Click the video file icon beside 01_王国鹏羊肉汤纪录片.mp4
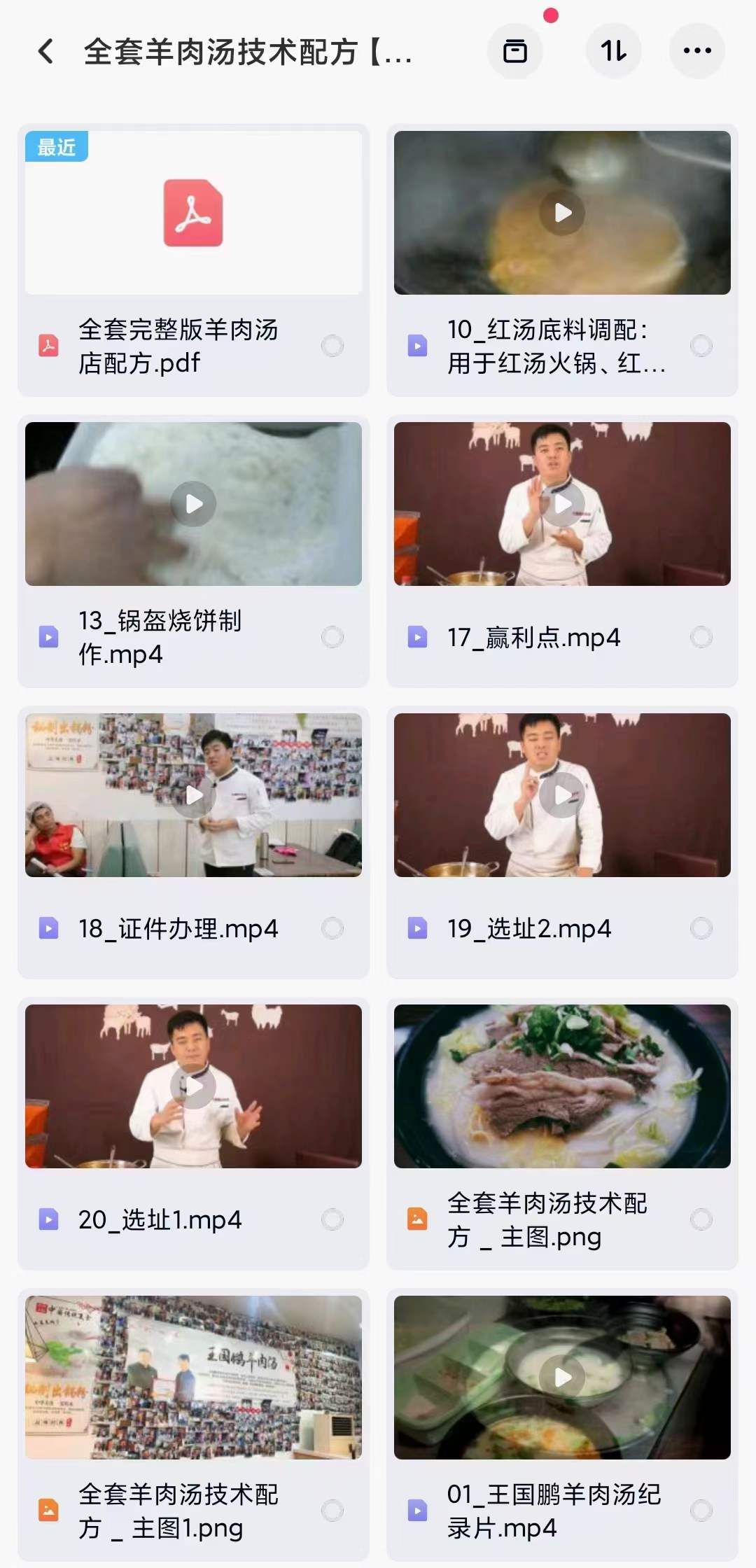Image resolution: width=756 pixels, height=1568 pixels. (419, 1509)
